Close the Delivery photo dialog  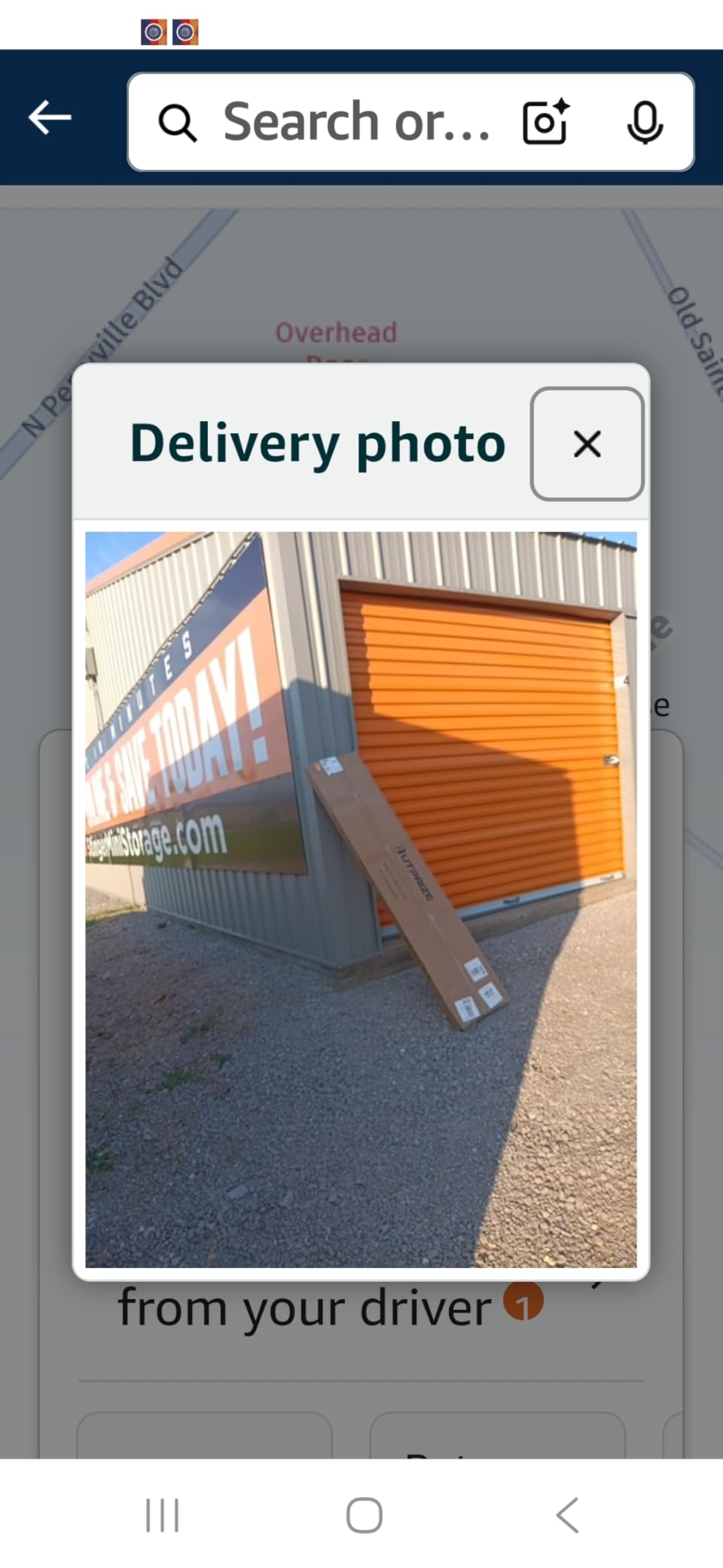pos(587,444)
